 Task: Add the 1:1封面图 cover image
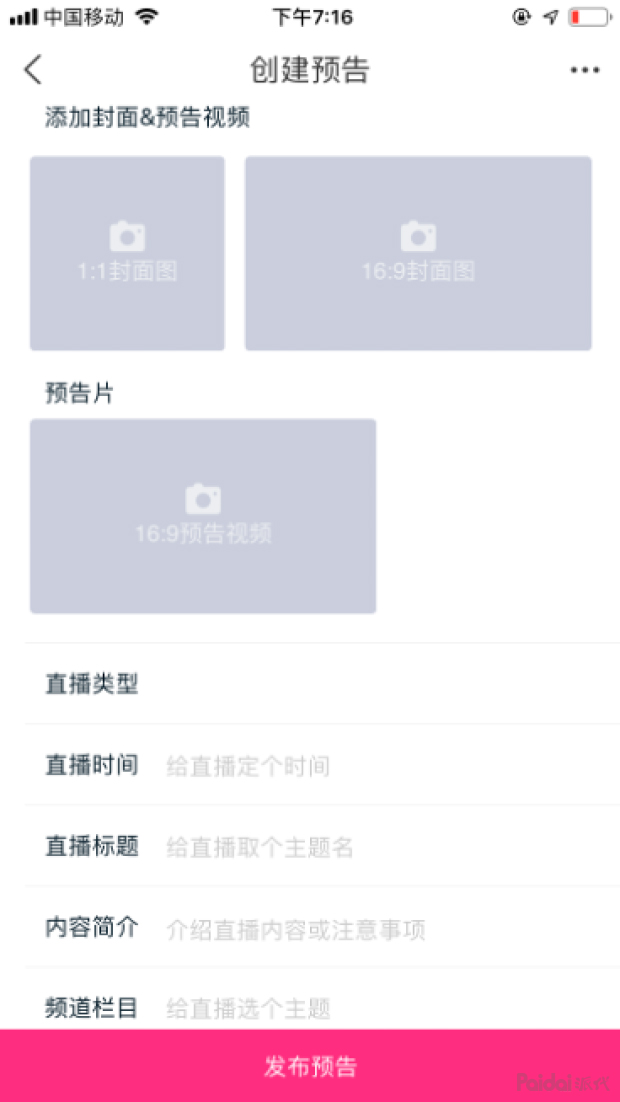(x=127, y=253)
